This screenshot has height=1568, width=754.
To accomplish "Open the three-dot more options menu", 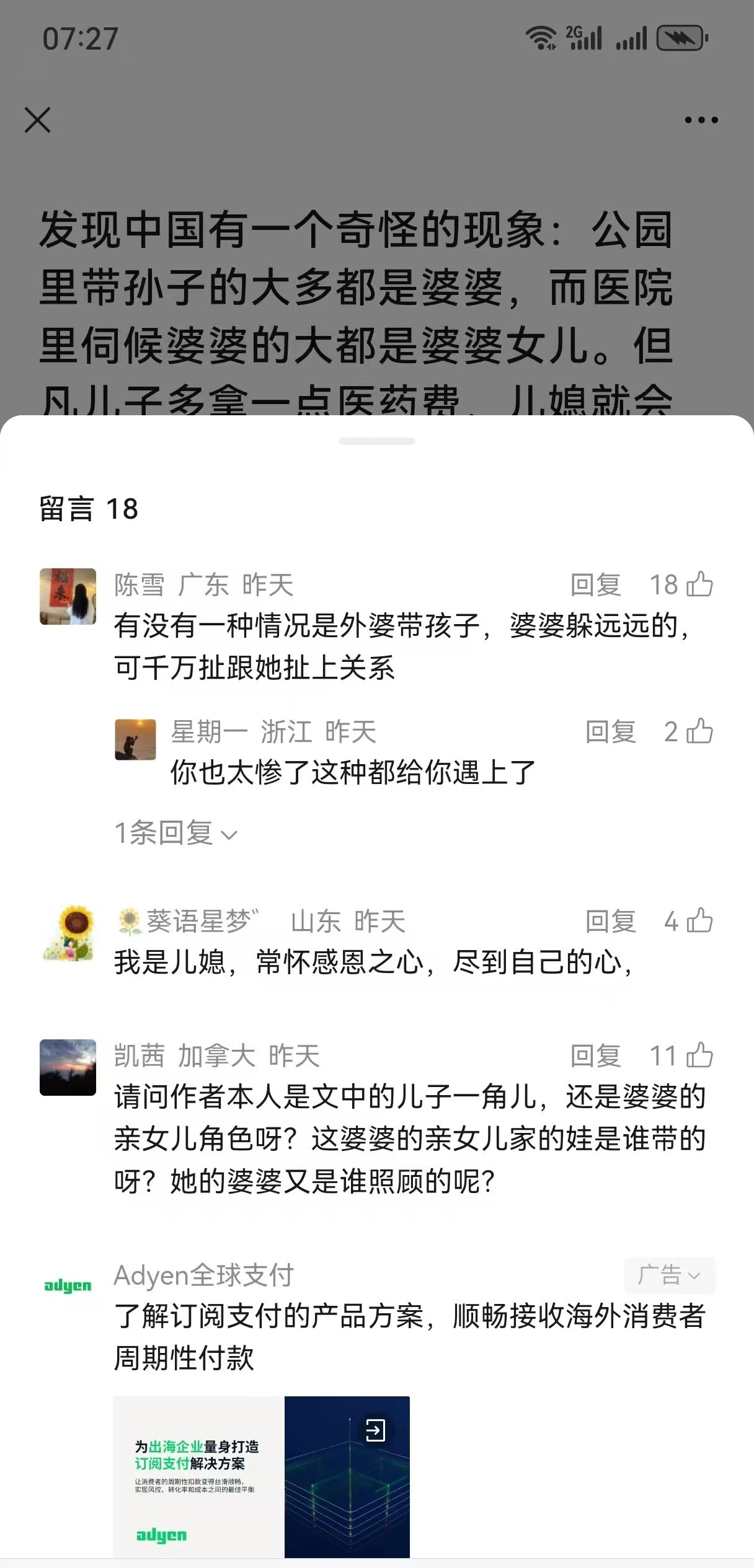I will pos(700,120).
